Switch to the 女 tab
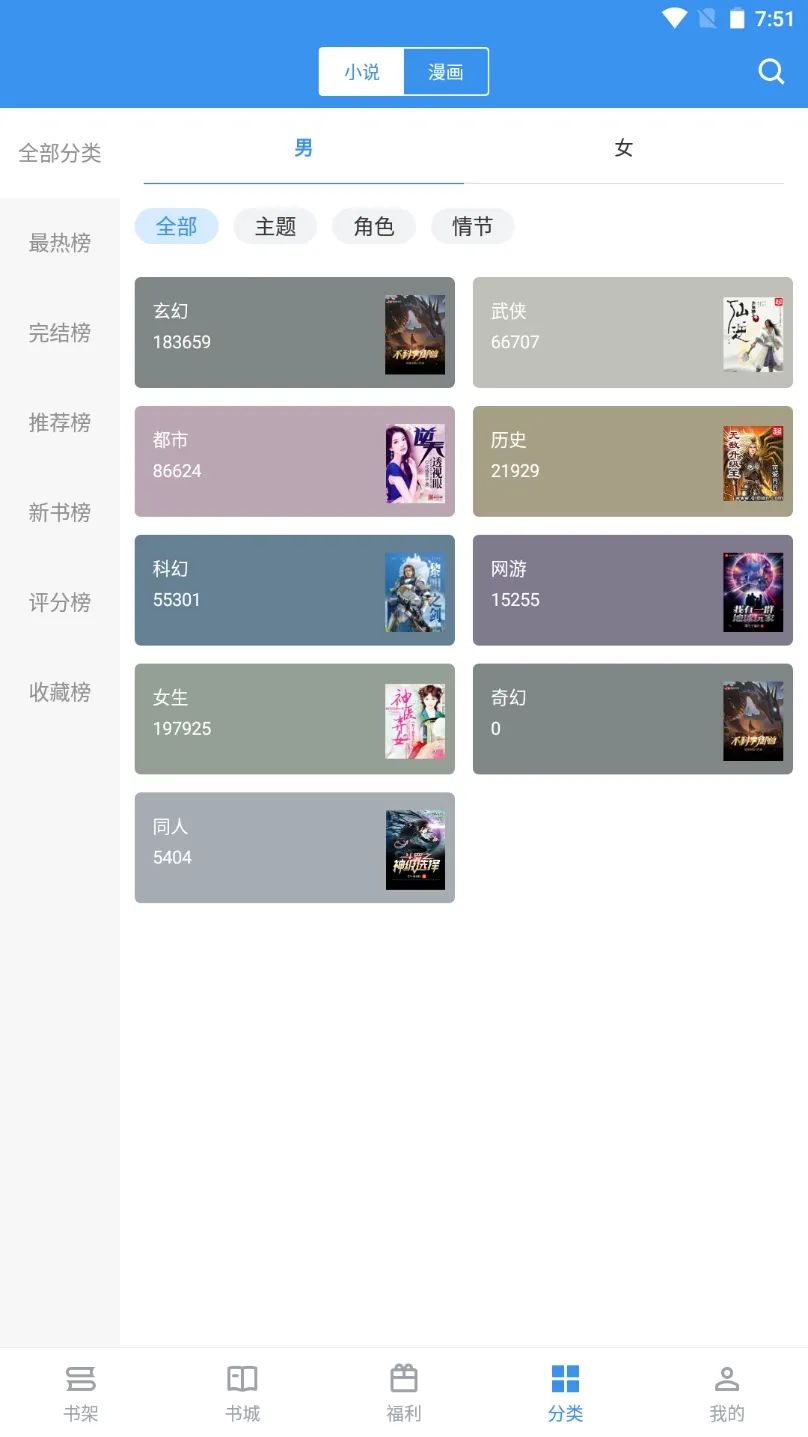This screenshot has width=808, height=1437. [x=624, y=149]
